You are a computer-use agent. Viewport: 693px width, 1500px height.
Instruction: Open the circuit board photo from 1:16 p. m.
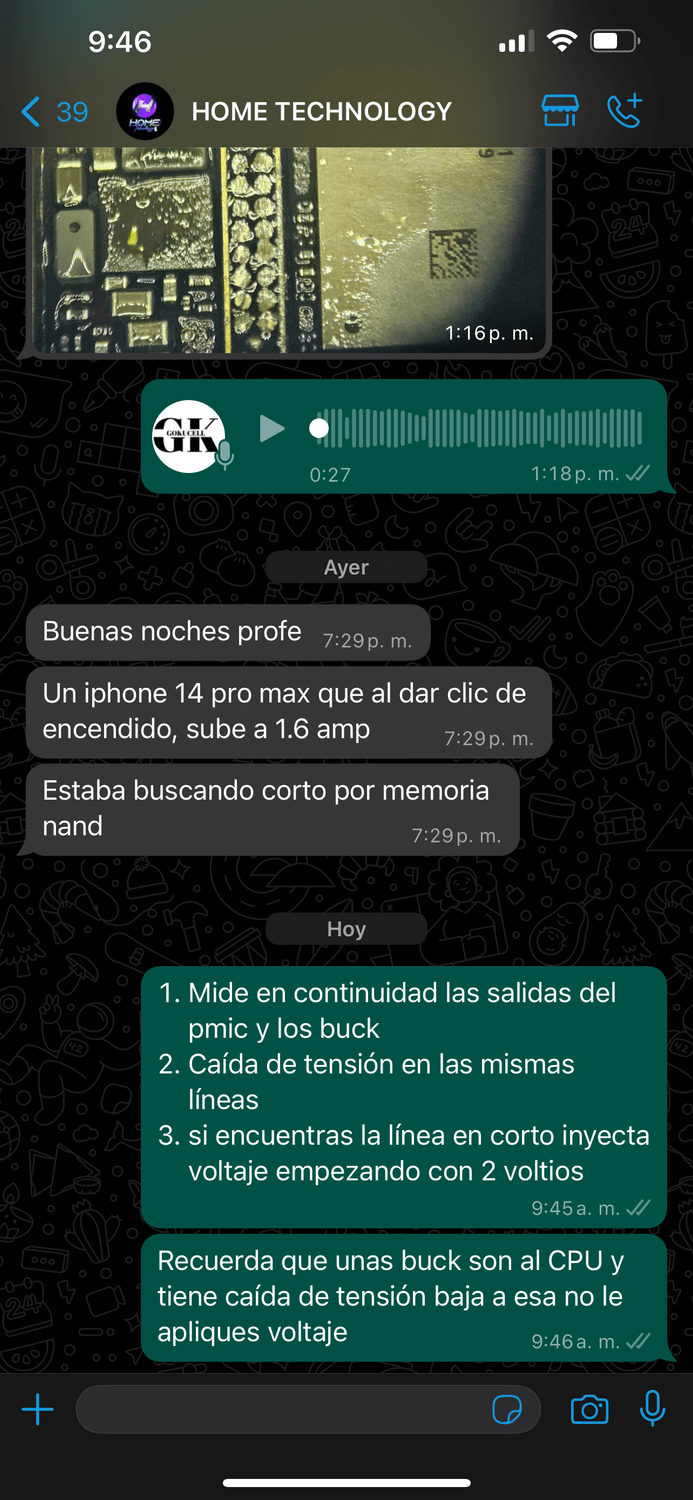click(x=290, y=250)
